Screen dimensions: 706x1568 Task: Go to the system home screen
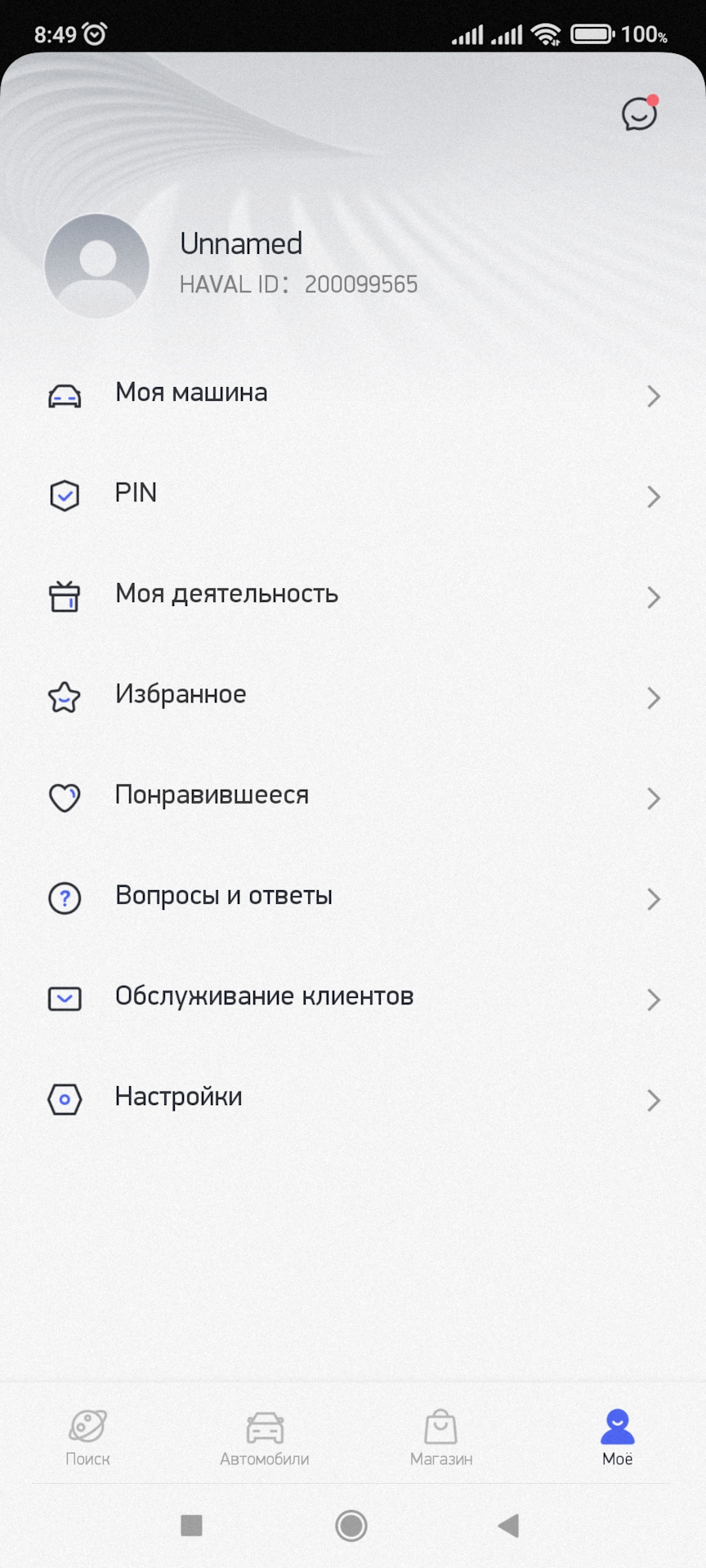[351, 1525]
